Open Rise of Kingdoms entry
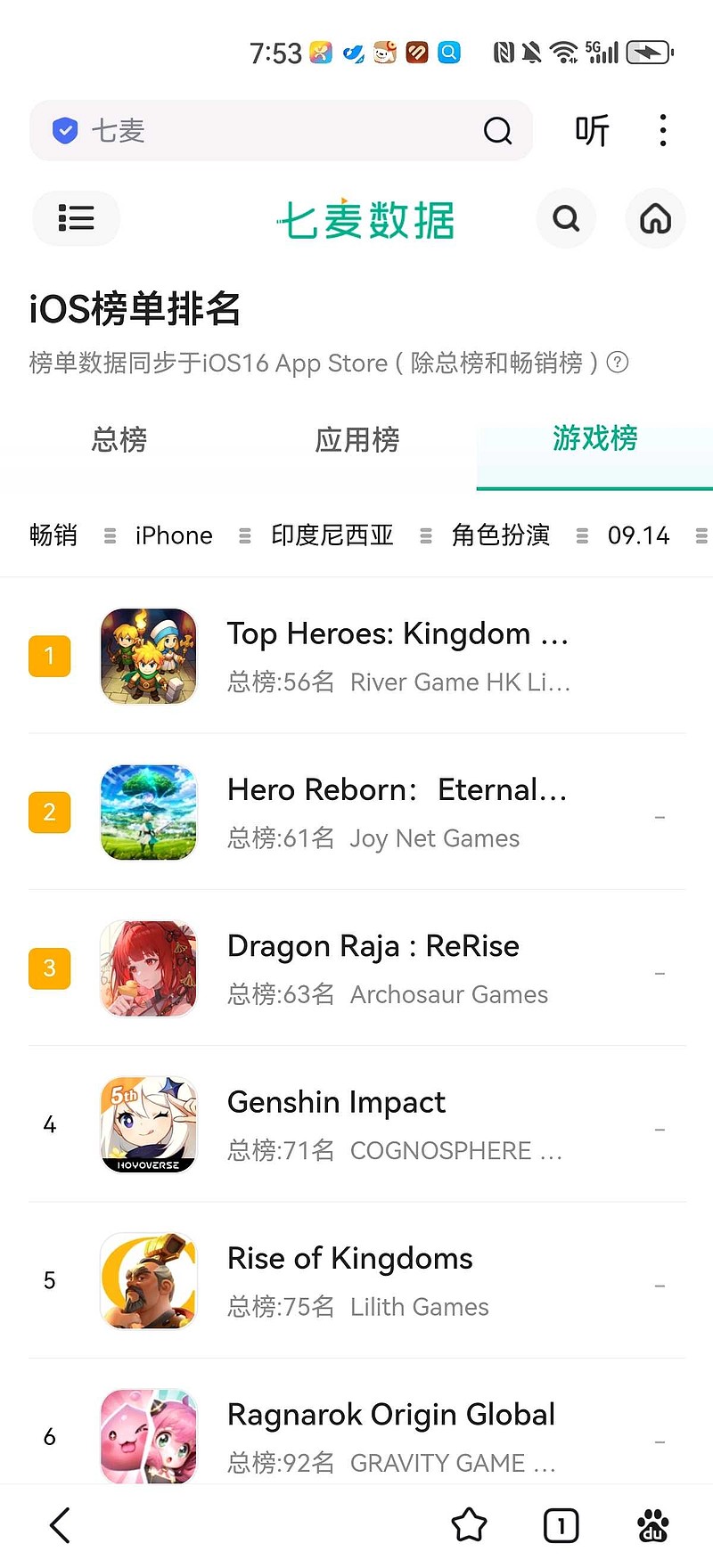 [349, 1259]
